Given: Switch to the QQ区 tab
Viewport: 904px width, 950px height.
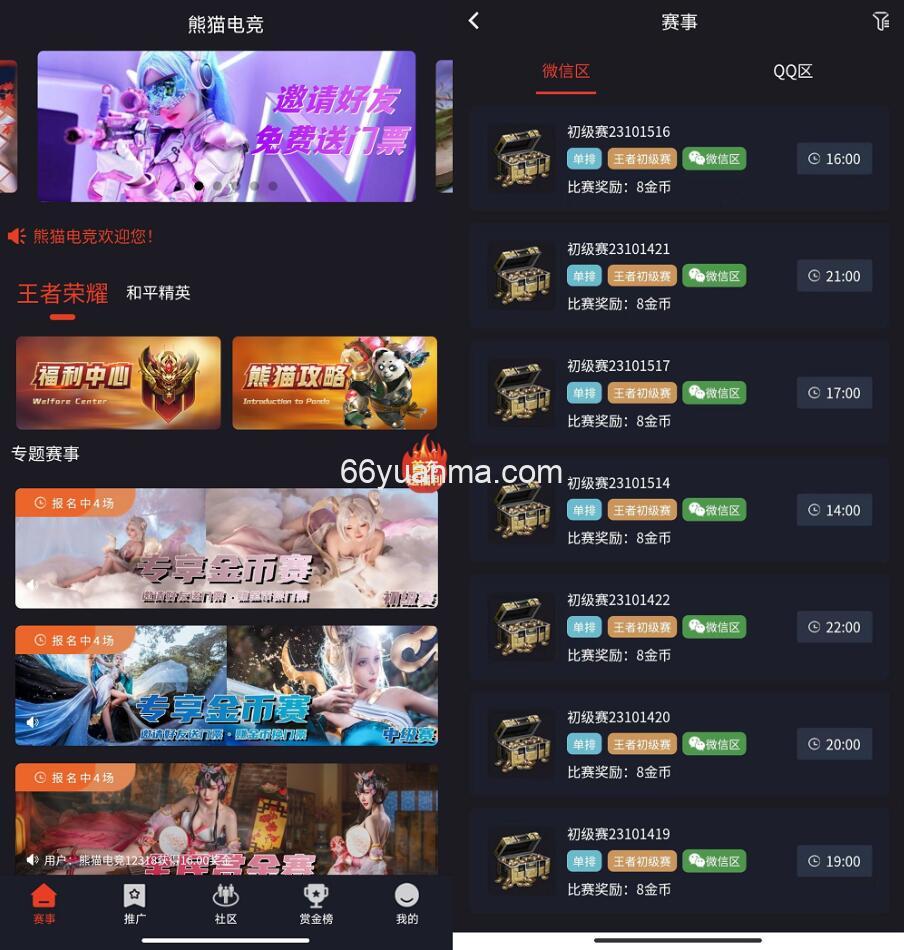Looking at the screenshot, I should pyautogui.click(x=792, y=71).
